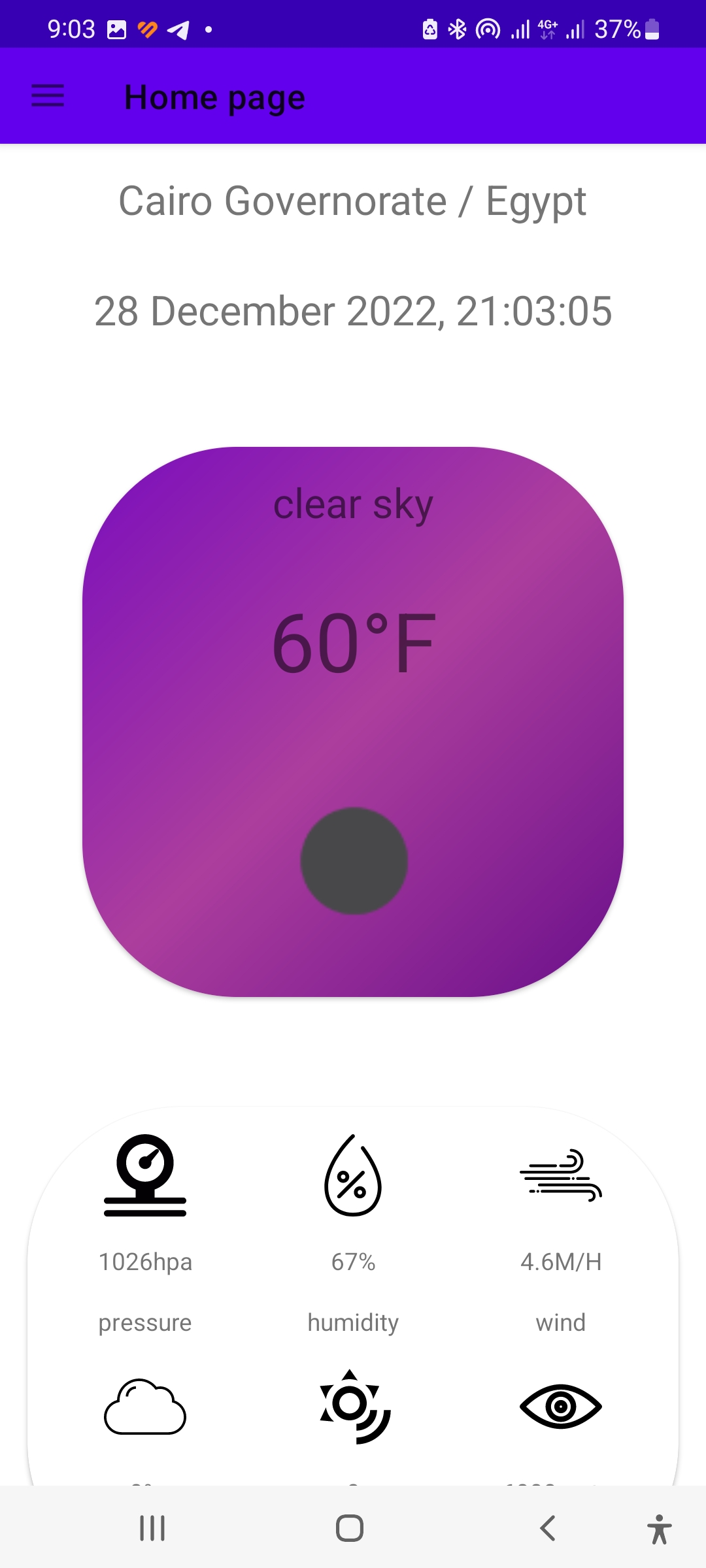Tap the visibility eye icon
Image resolution: width=706 pixels, height=1568 pixels.
click(560, 1405)
